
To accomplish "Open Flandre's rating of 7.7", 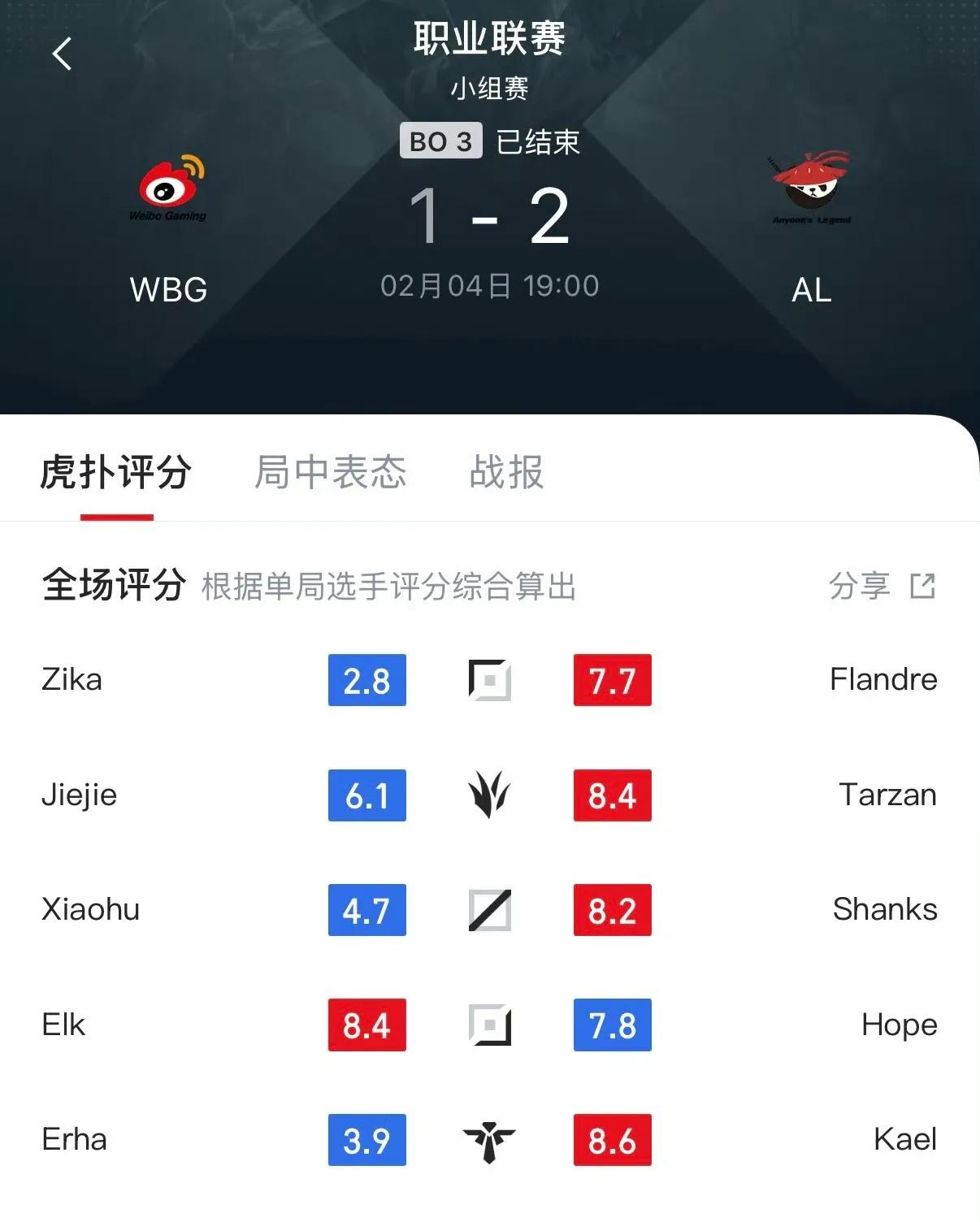I will tap(612, 680).
